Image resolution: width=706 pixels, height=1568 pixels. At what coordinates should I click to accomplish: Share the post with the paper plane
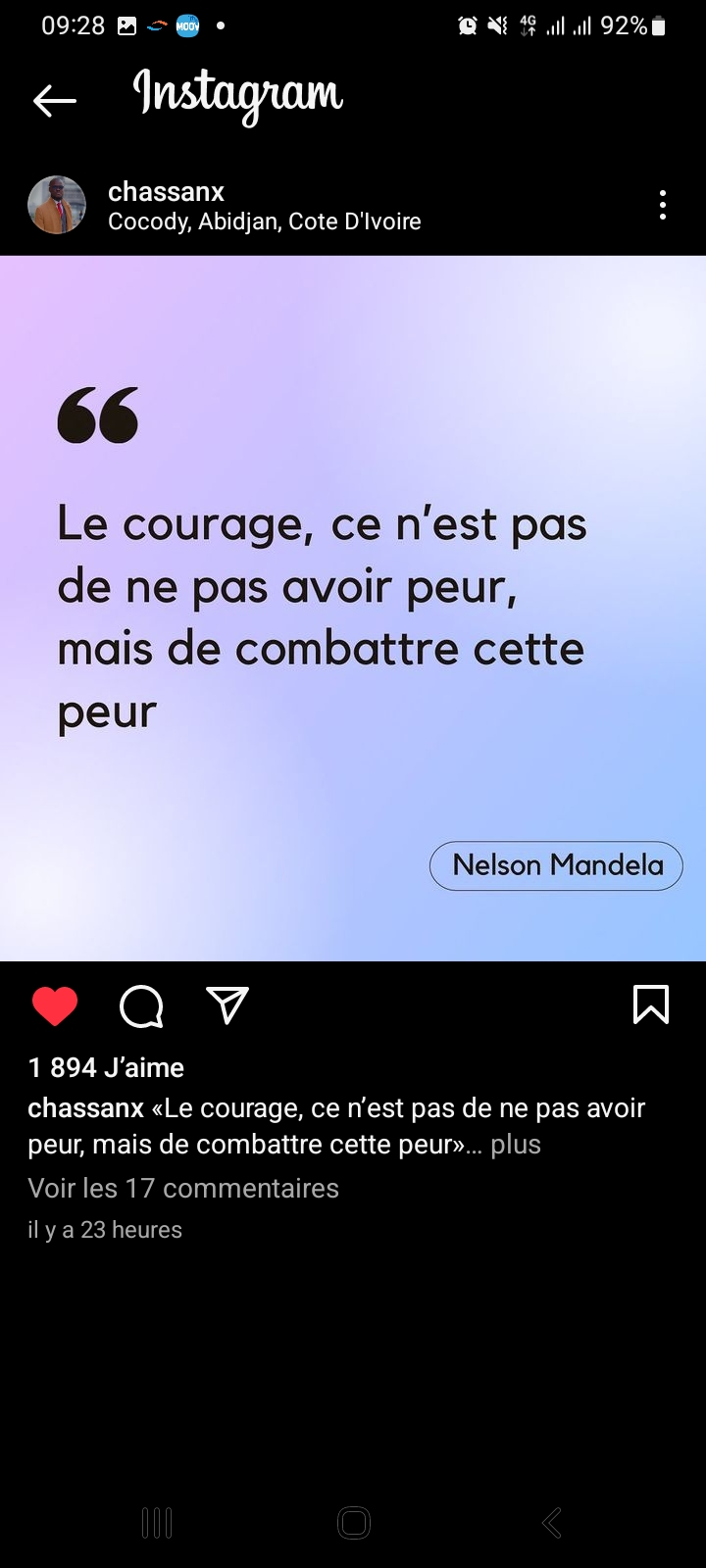(227, 1005)
